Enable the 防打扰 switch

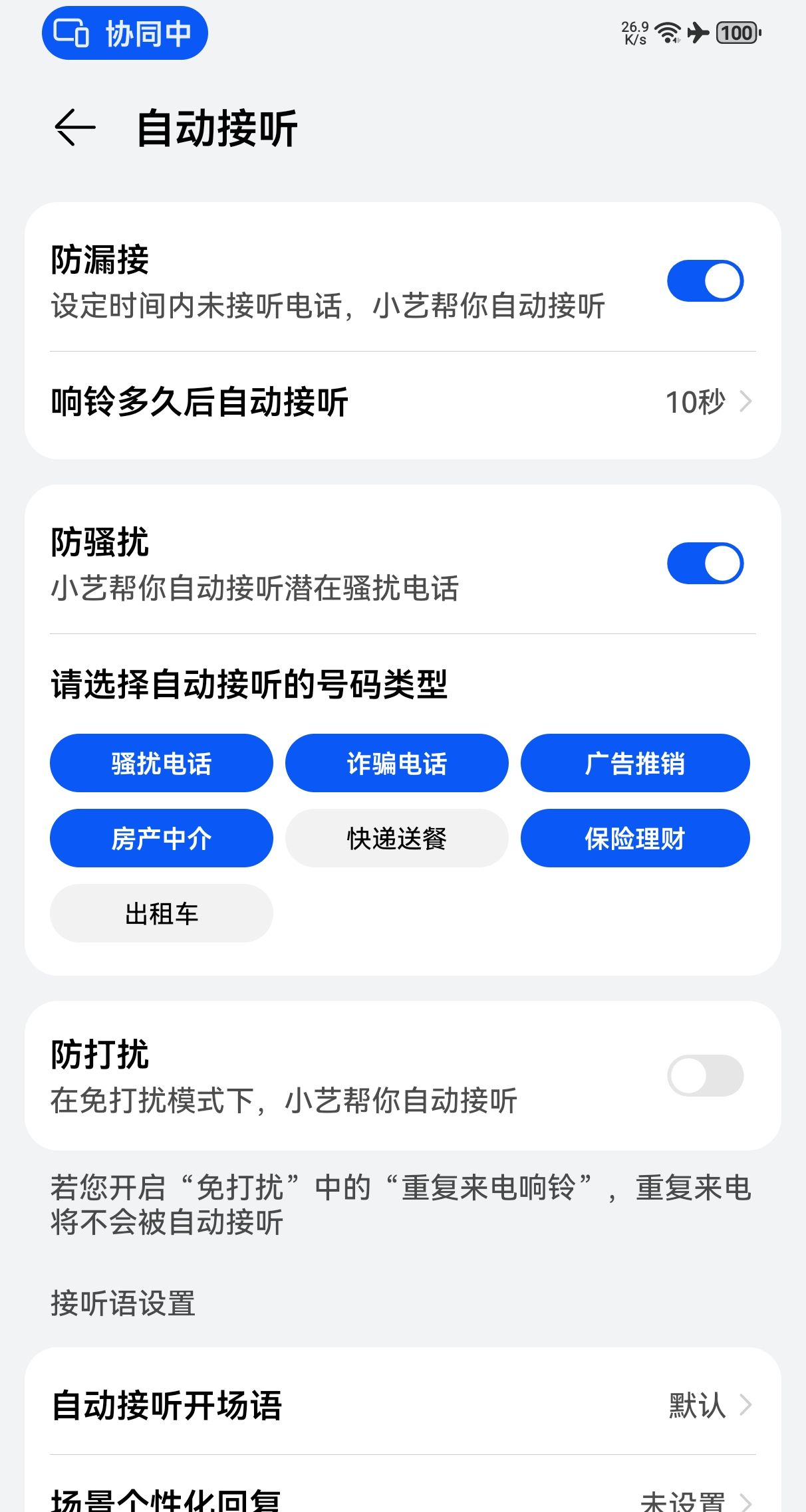[x=705, y=1075]
